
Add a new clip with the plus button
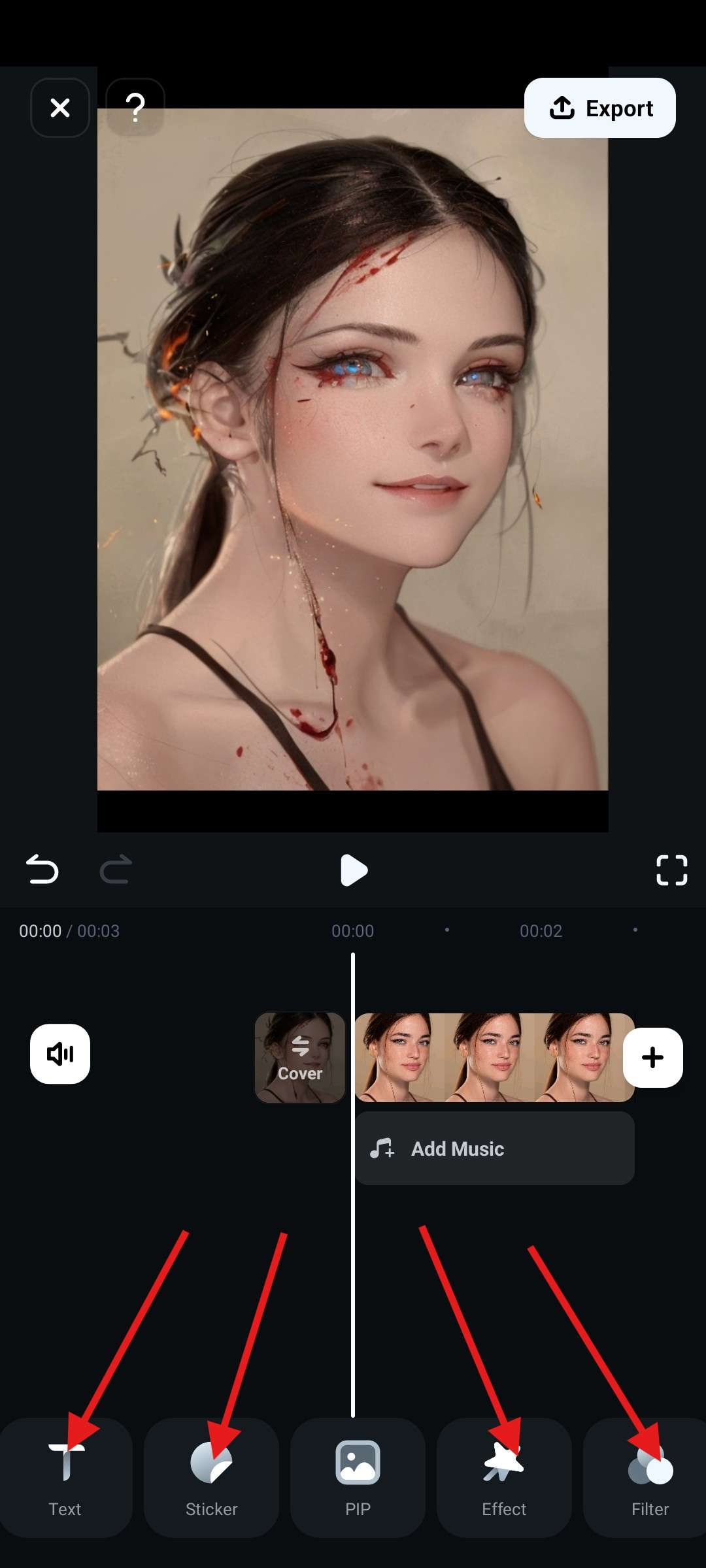tap(652, 1057)
